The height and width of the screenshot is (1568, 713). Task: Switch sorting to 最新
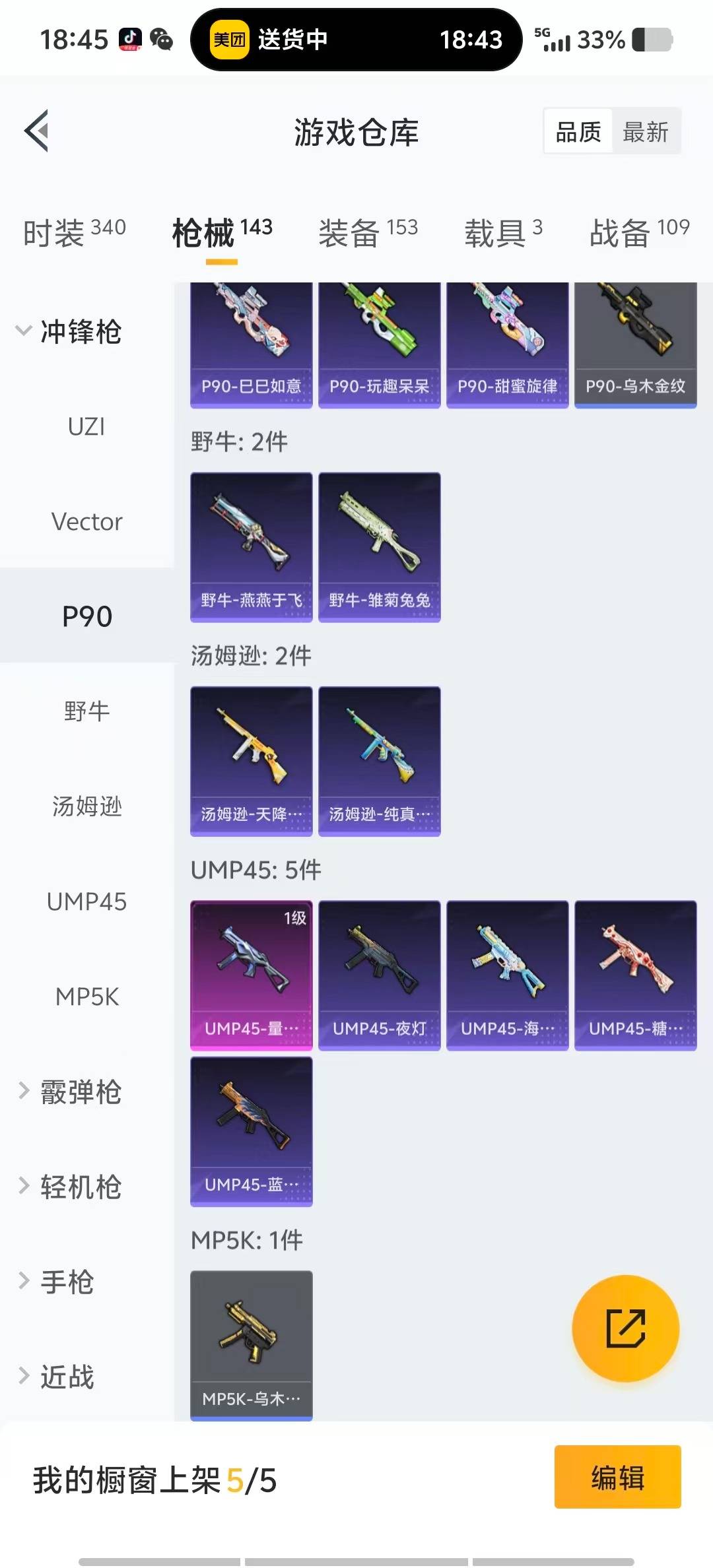tap(646, 131)
